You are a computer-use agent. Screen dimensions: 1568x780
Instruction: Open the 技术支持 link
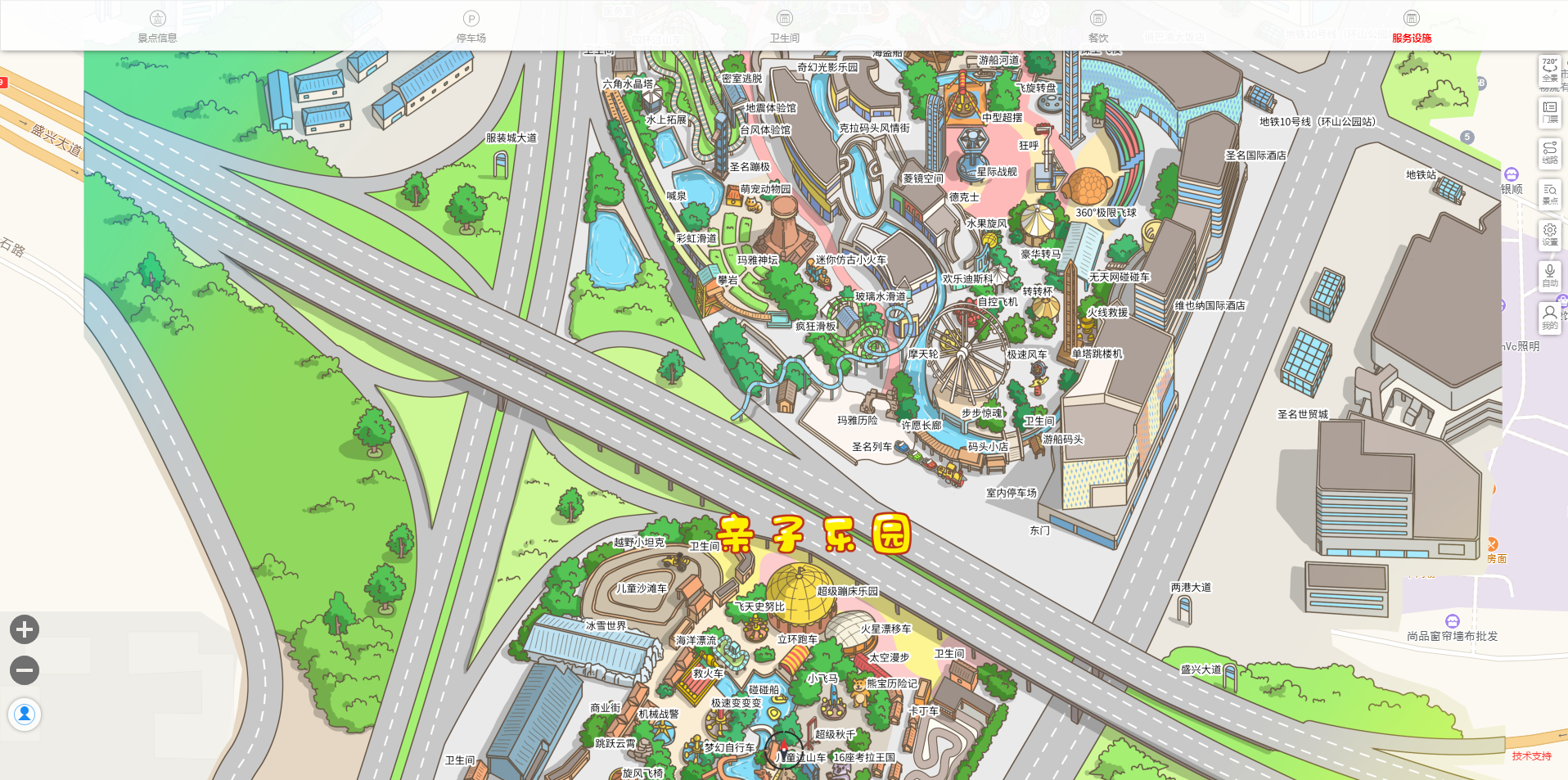click(x=1531, y=756)
